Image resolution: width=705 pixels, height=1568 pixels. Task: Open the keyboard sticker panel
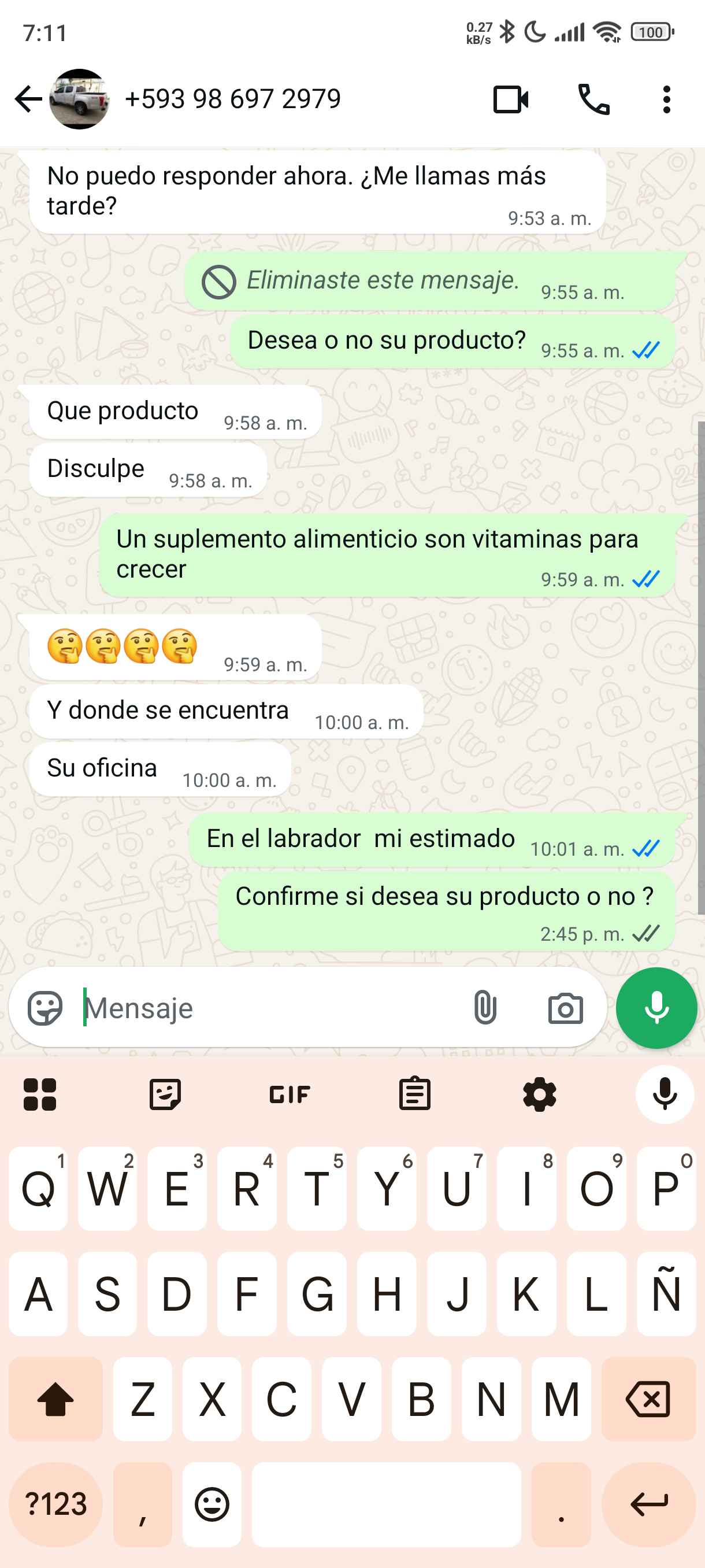(165, 1094)
